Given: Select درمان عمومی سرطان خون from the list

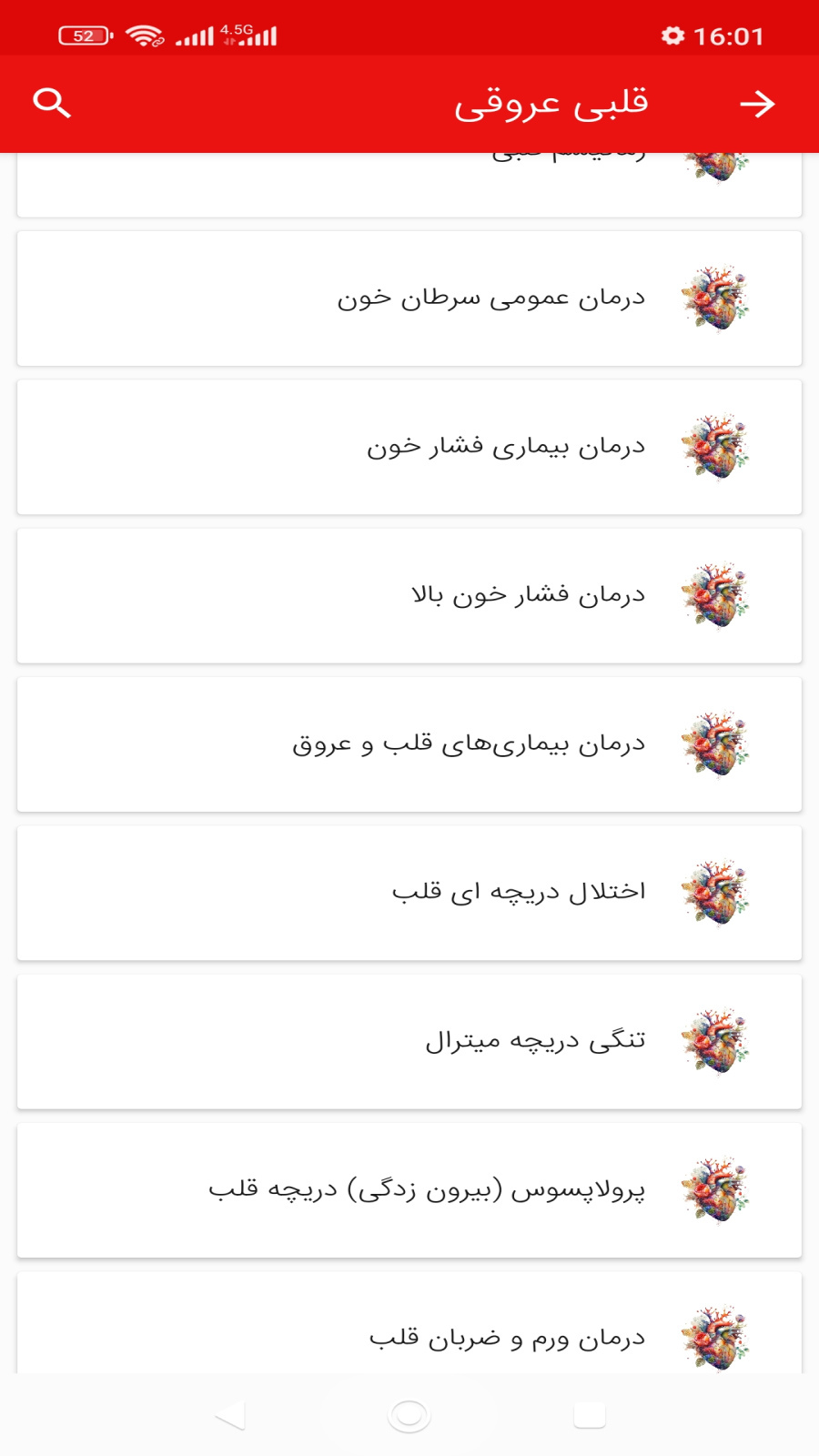Looking at the screenshot, I should [409, 298].
